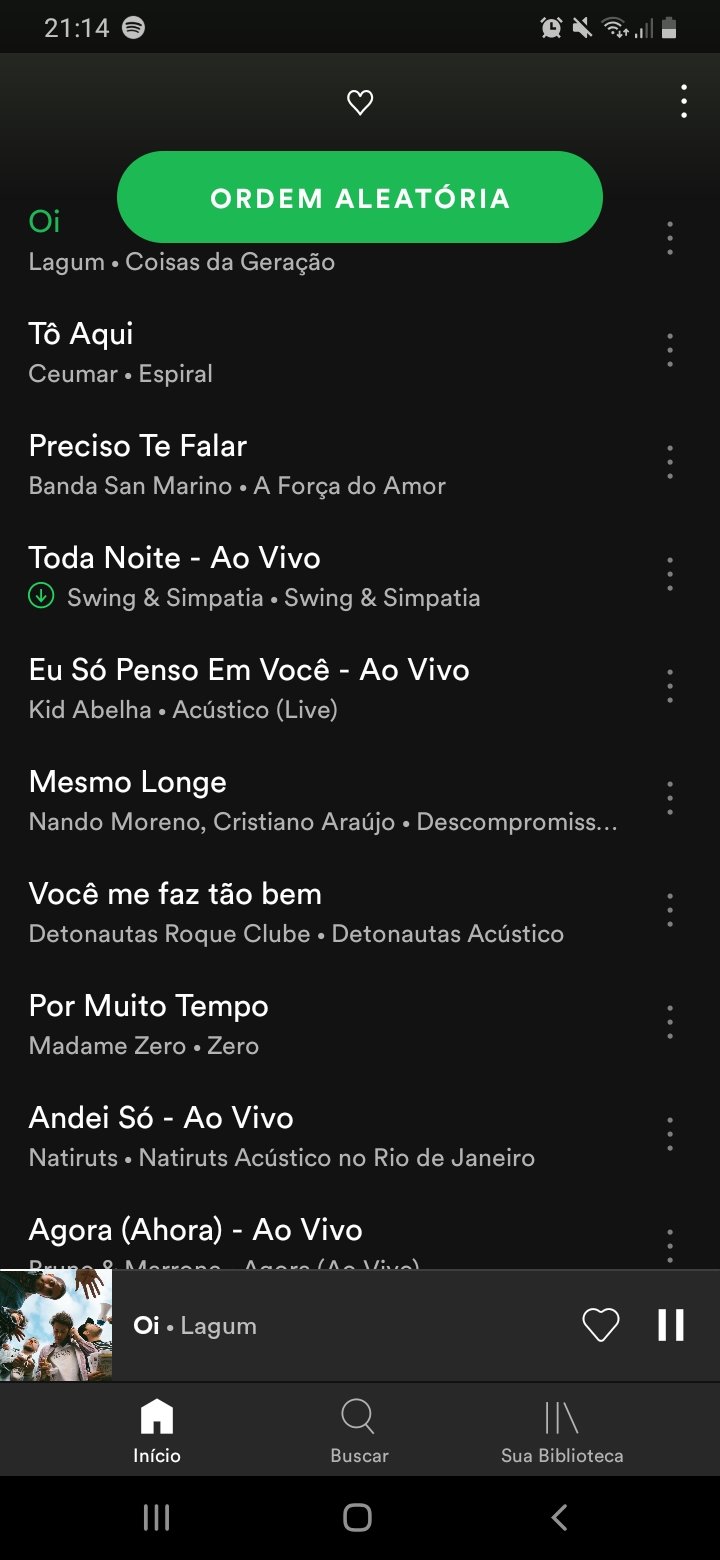This screenshot has width=720, height=1560.
Task: Go to Sua Biblioteca tab
Action: tap(562, 1430)
